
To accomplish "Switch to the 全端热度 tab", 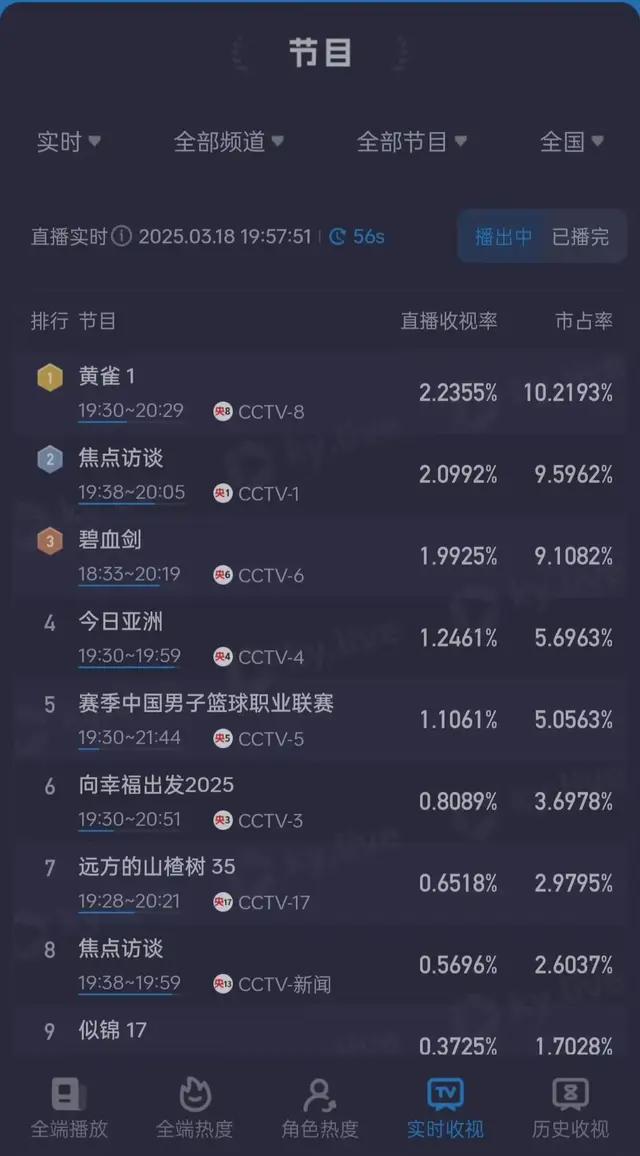I will point(195,1108).
